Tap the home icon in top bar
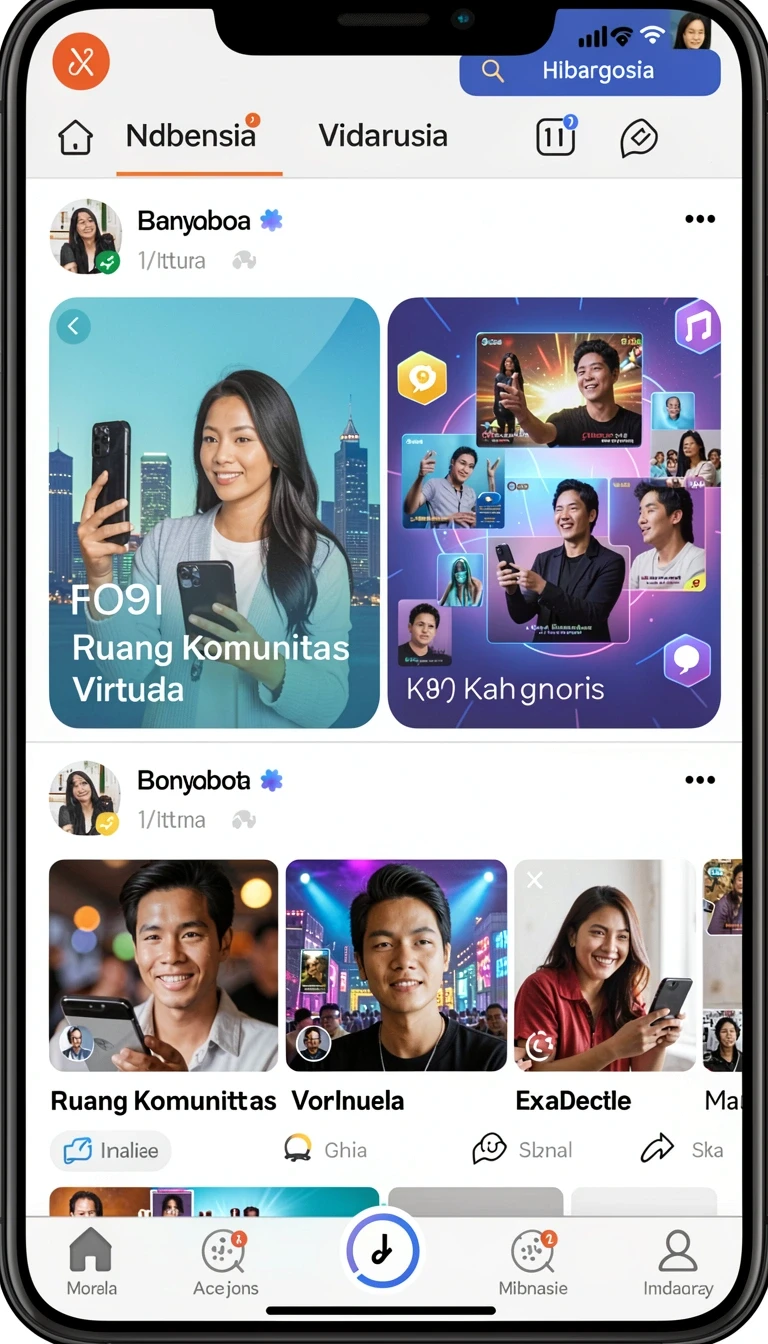The height and width of the screenshot is (1344, 768). pos(76,137)
